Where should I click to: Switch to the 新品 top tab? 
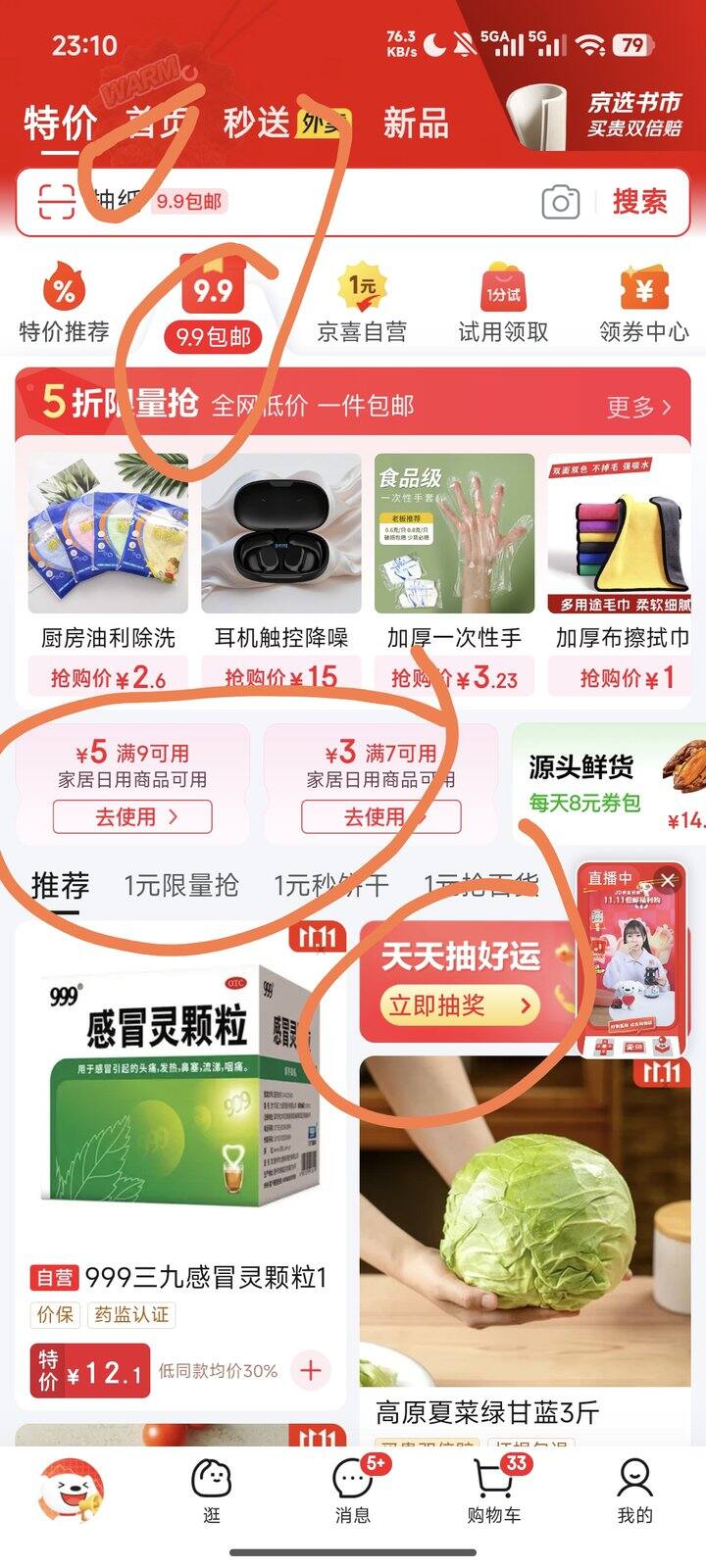416,123
